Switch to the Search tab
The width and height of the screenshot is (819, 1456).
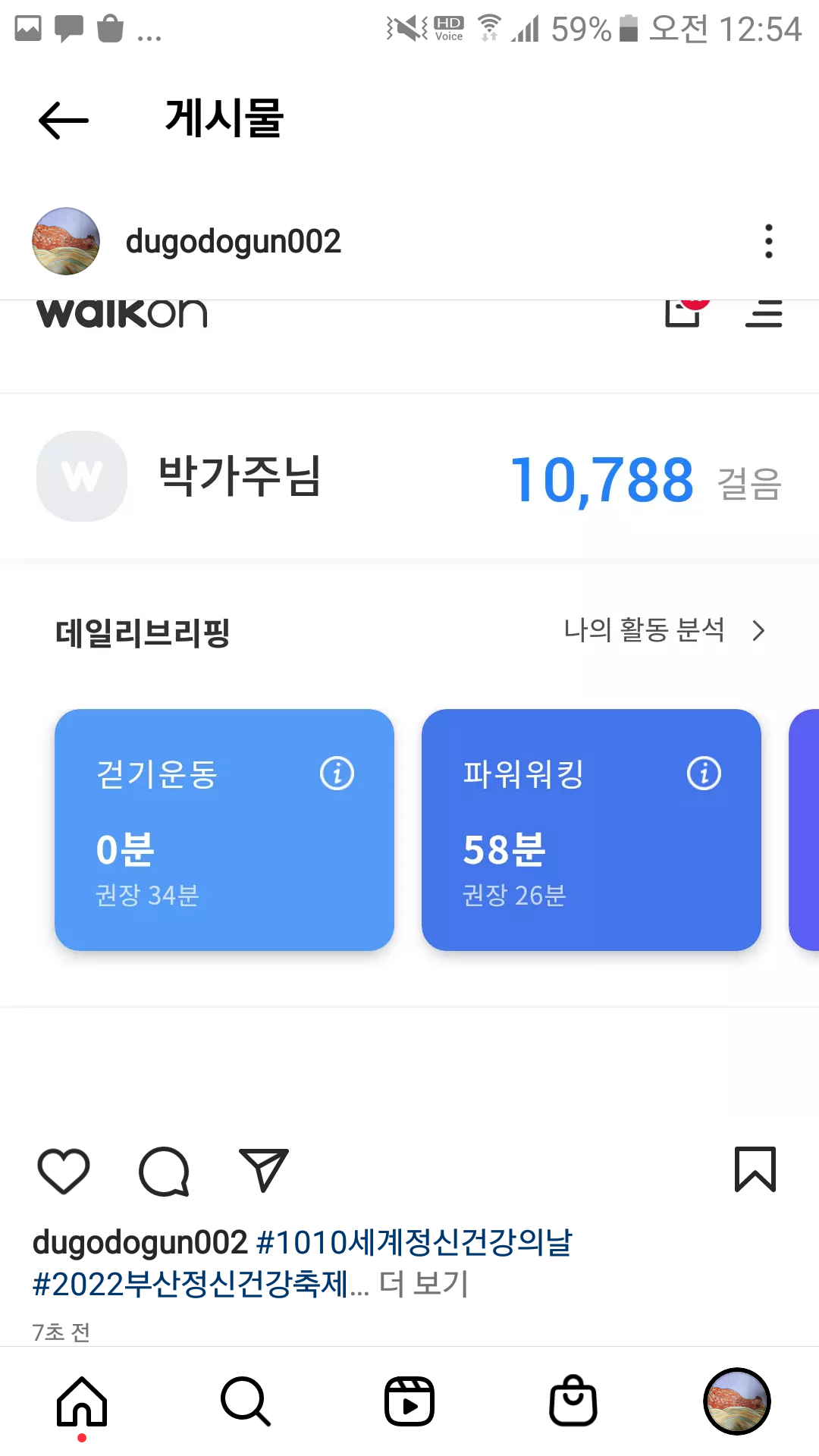[246, 1401]
